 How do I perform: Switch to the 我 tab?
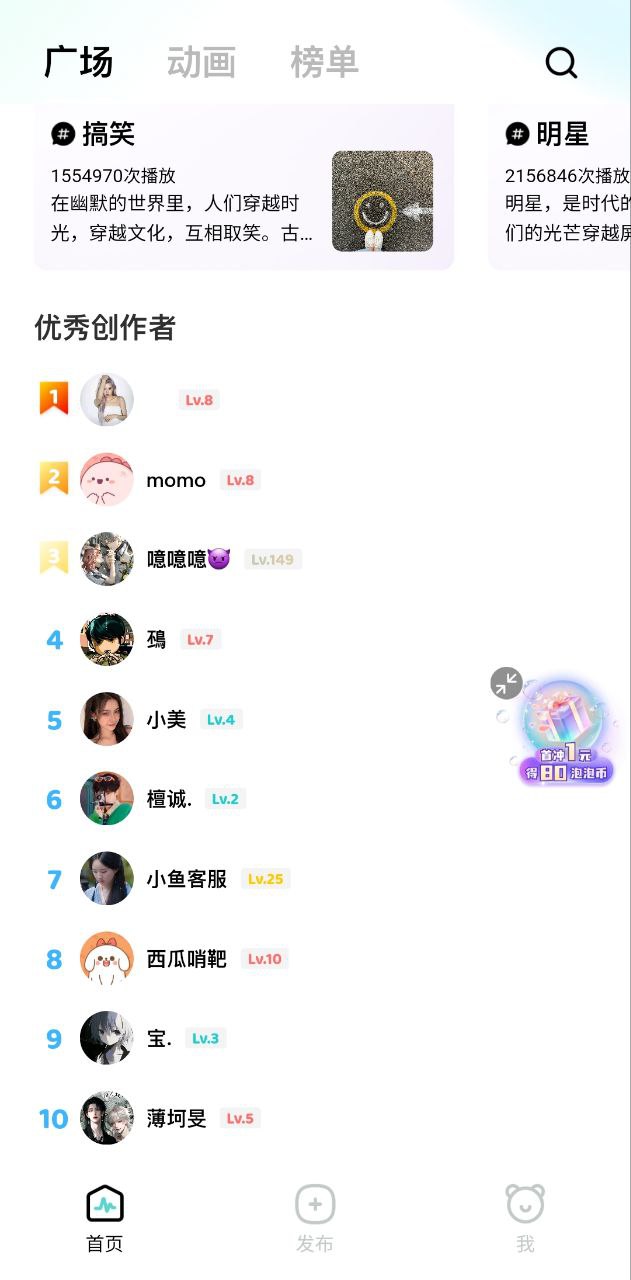[x=525, y=1218]
